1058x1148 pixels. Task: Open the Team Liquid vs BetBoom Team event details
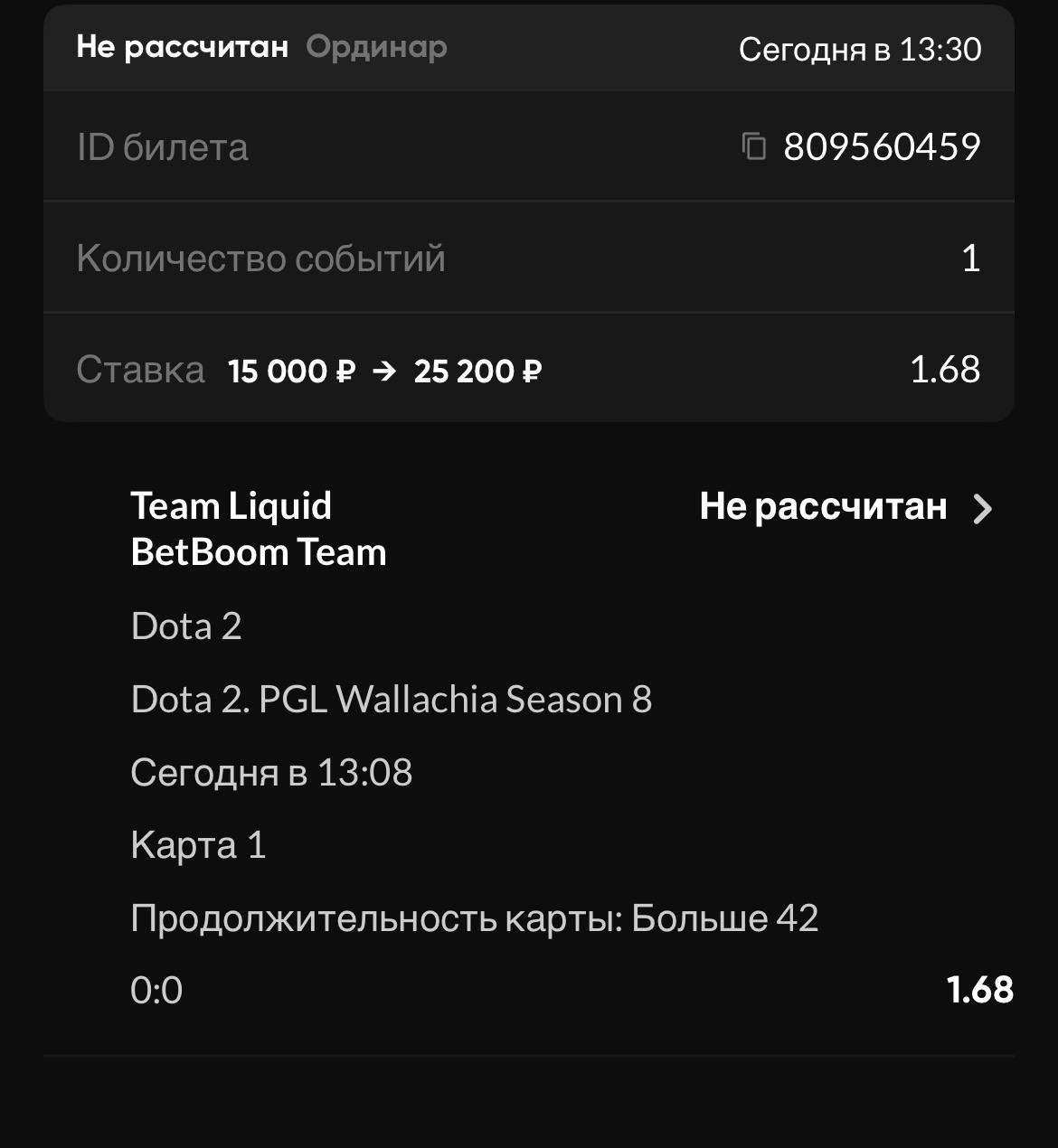(x=983, y=509)
